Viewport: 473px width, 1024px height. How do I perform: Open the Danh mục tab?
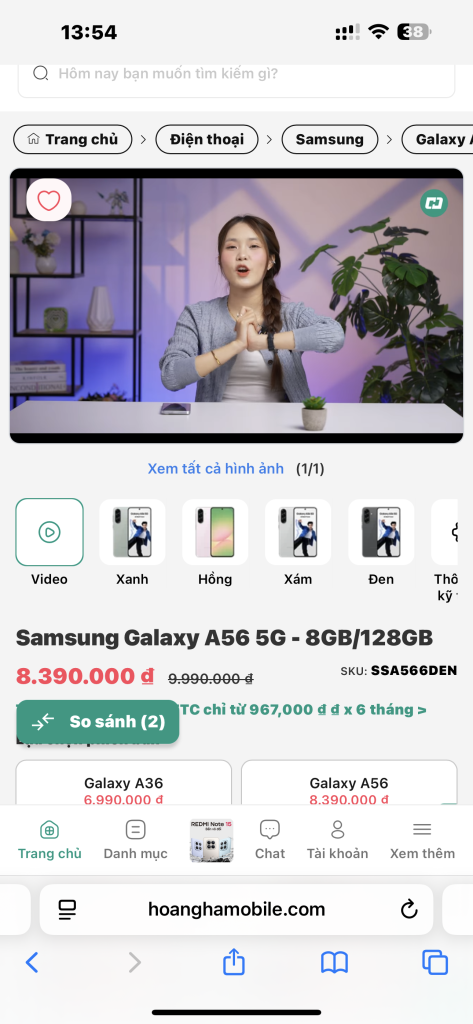[135, 840]
